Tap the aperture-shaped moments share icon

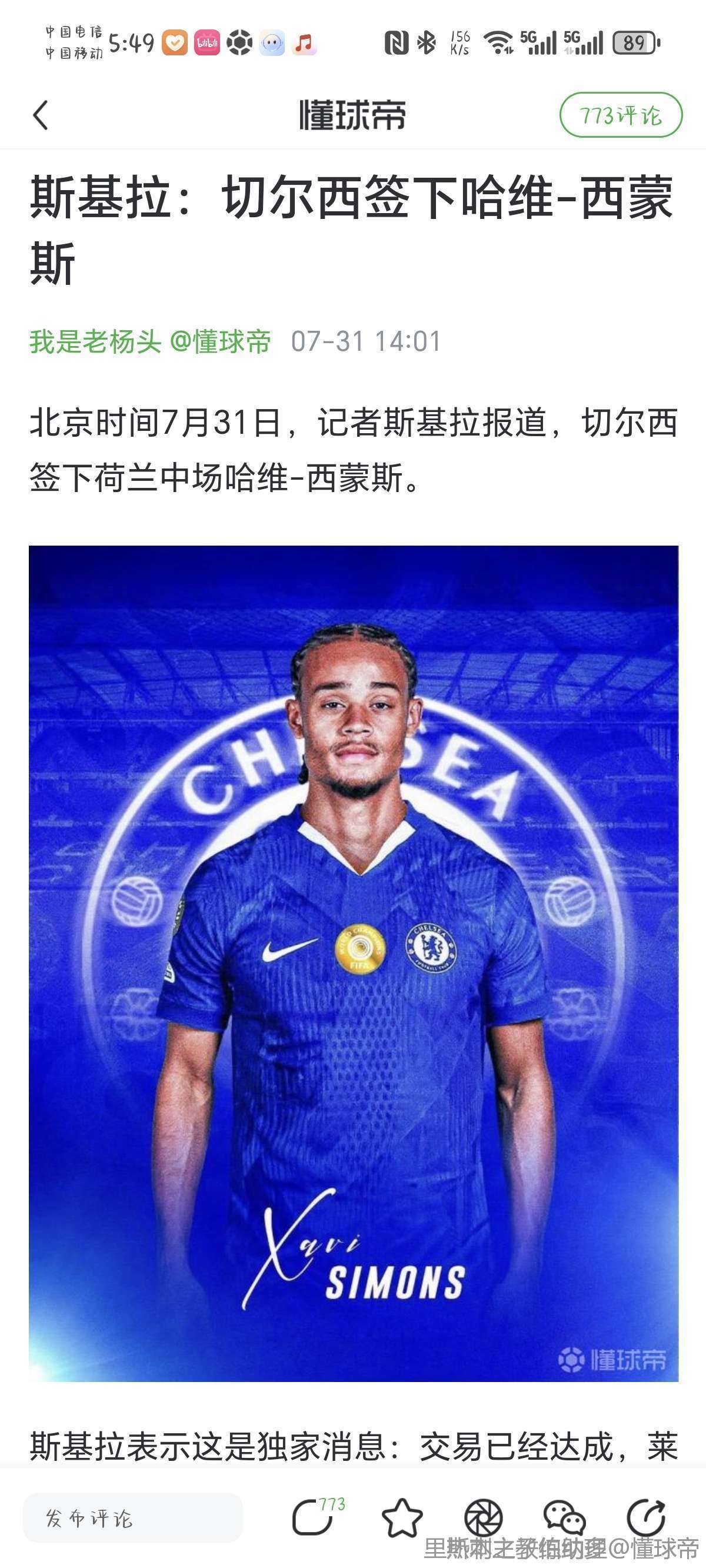(x=483, y=1517)
